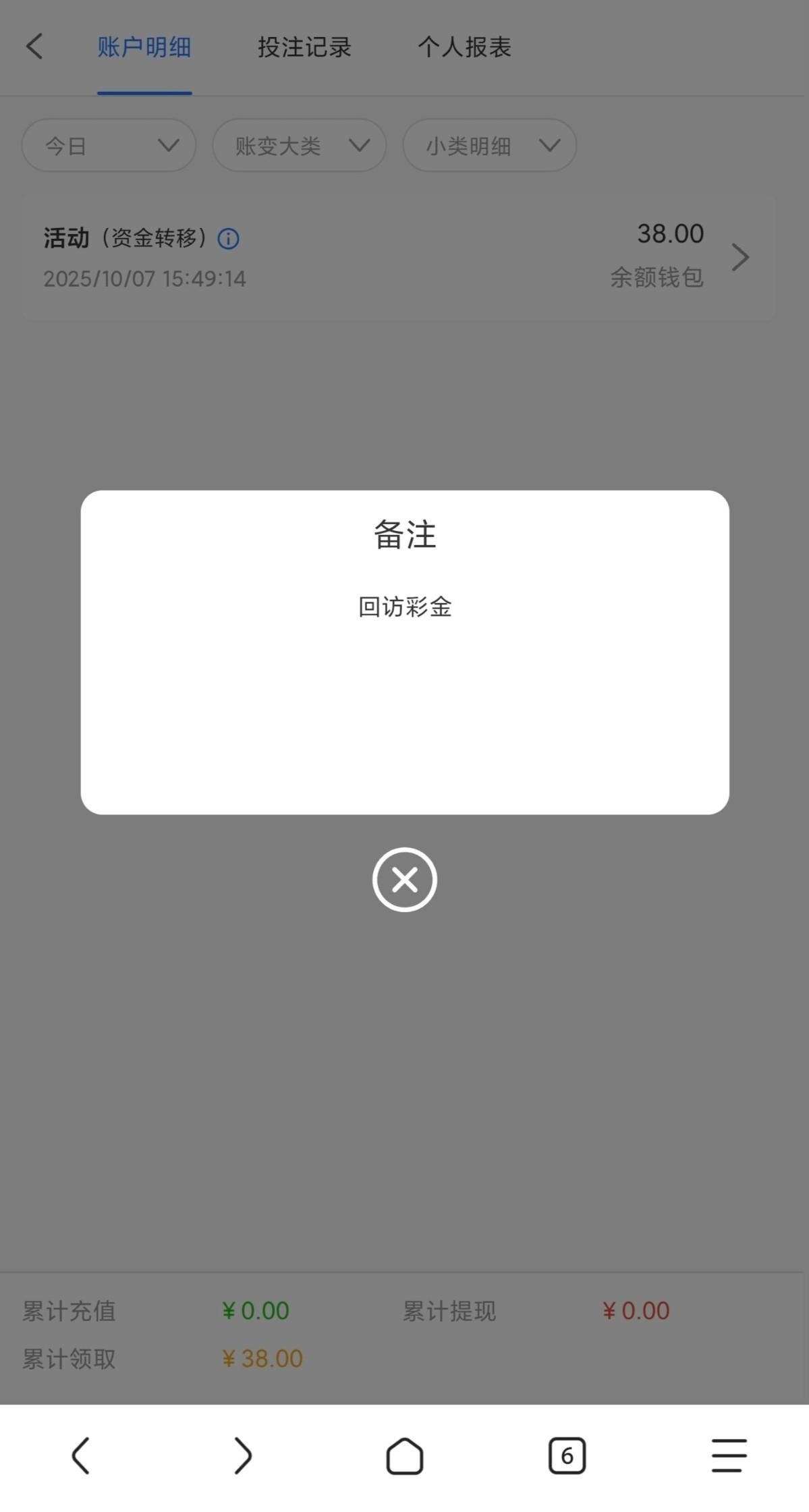
Task: Switch to the 个人报表 tab
Action: (464, 47)
